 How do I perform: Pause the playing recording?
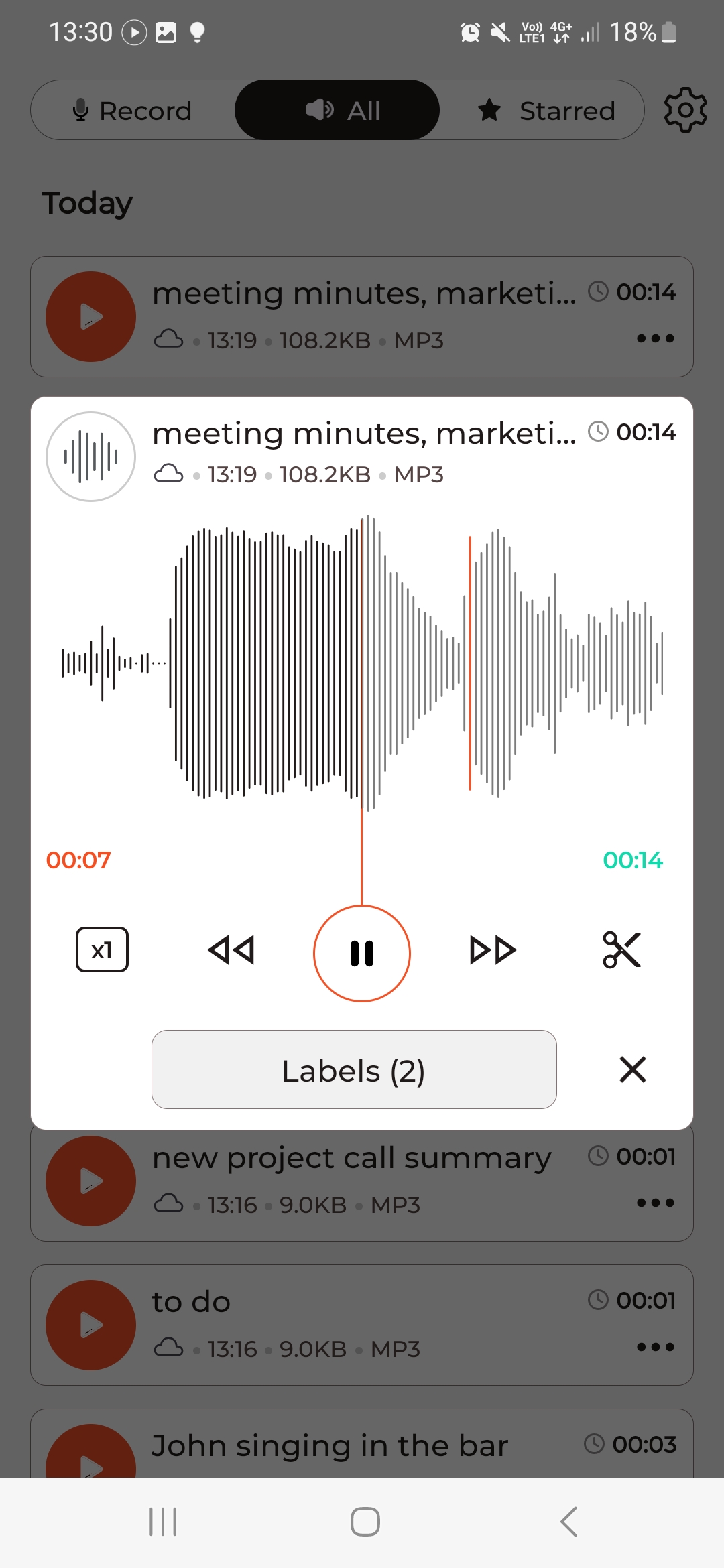362,953
